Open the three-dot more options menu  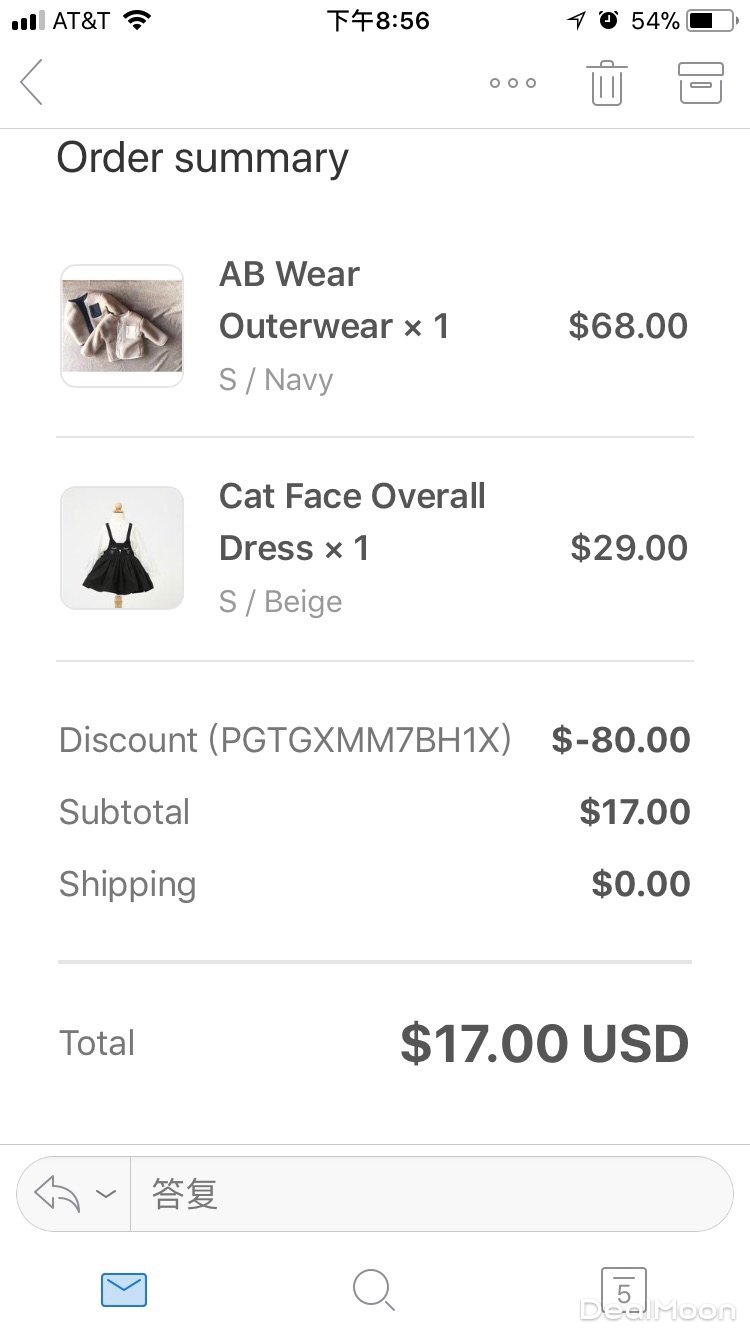[513, 83]
